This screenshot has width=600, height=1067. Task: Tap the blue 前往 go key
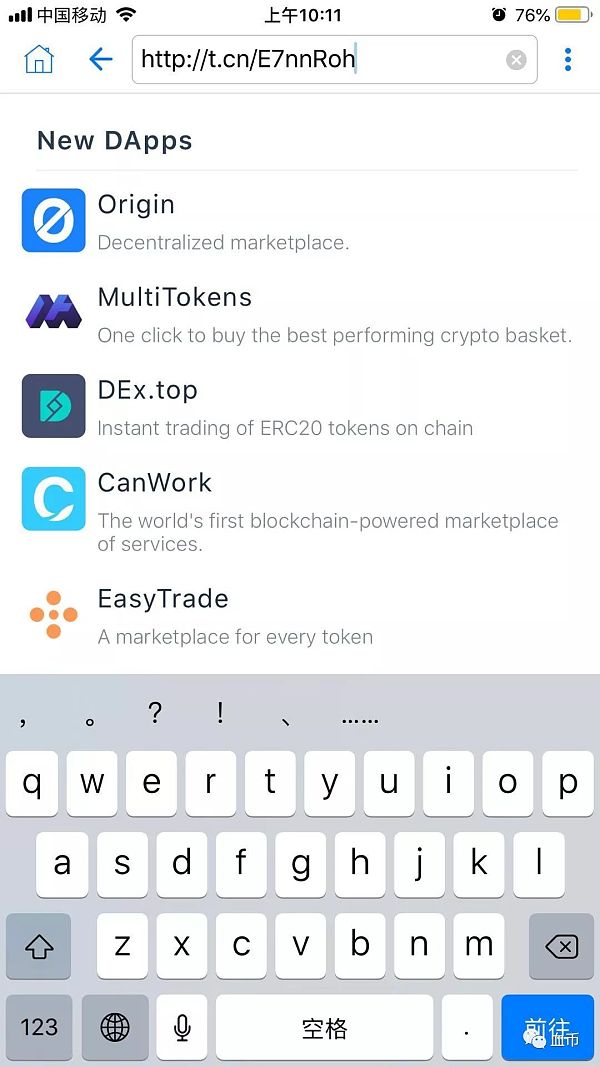click(548, 1027)
